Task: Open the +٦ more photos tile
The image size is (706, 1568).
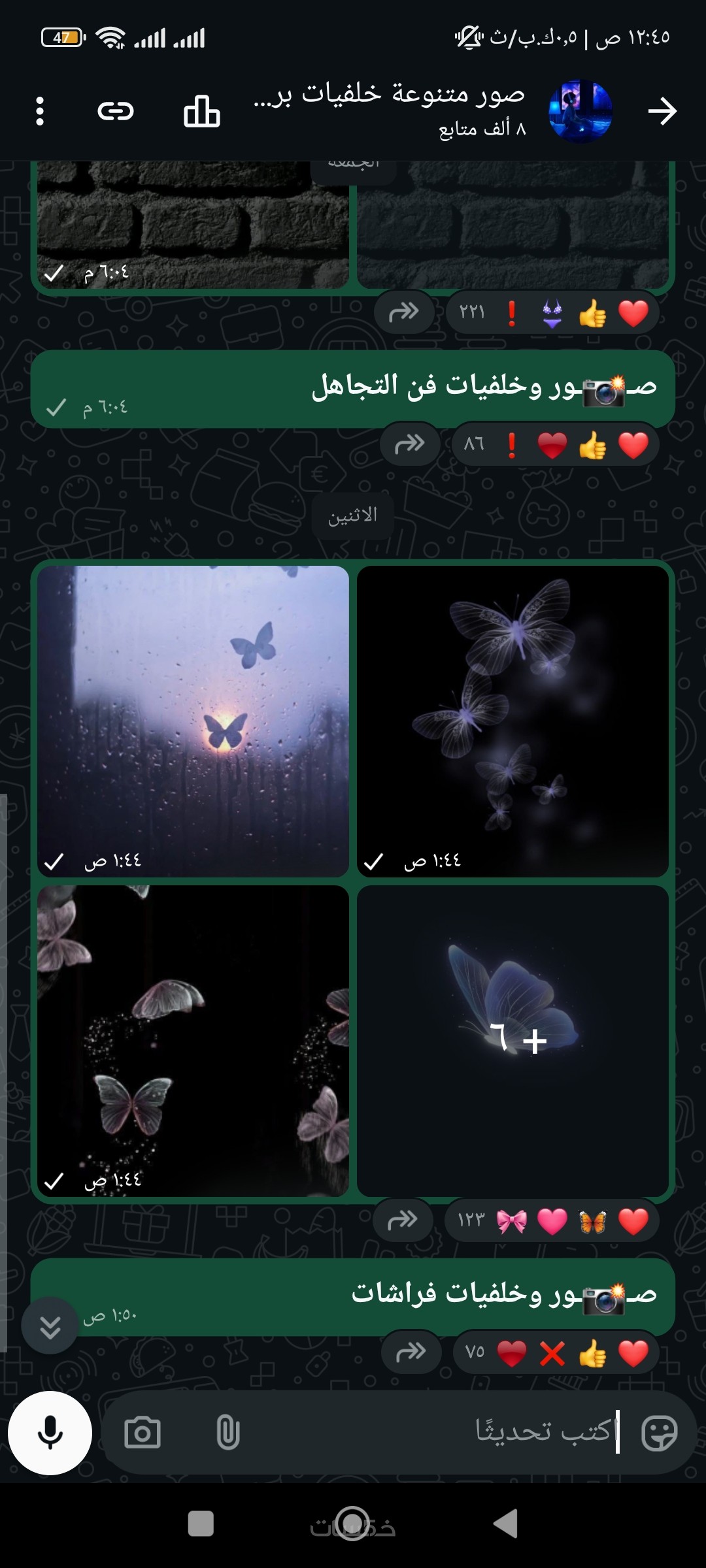Action: pyautogui.click(x=513, y=1040)
